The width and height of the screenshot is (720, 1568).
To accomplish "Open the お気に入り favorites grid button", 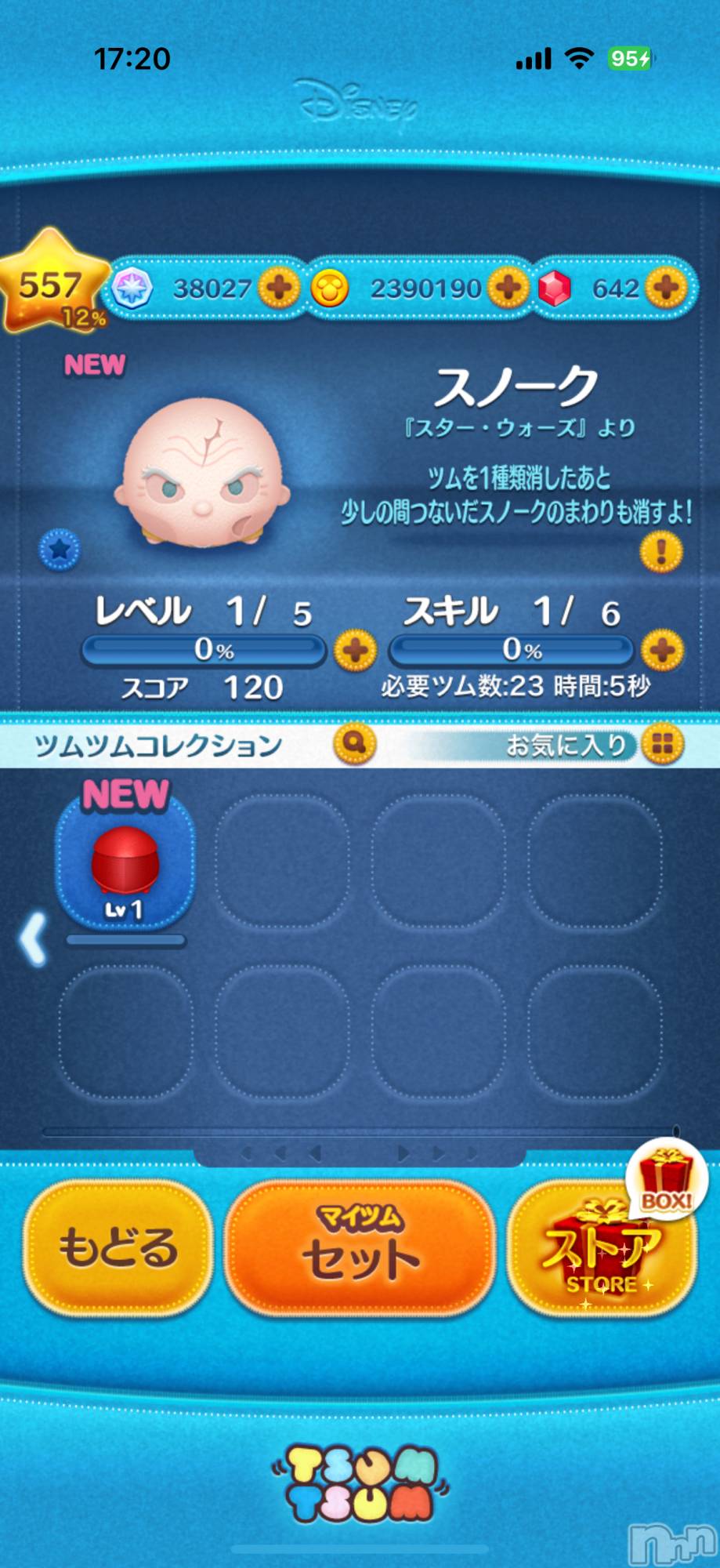I will coord(662,744).
